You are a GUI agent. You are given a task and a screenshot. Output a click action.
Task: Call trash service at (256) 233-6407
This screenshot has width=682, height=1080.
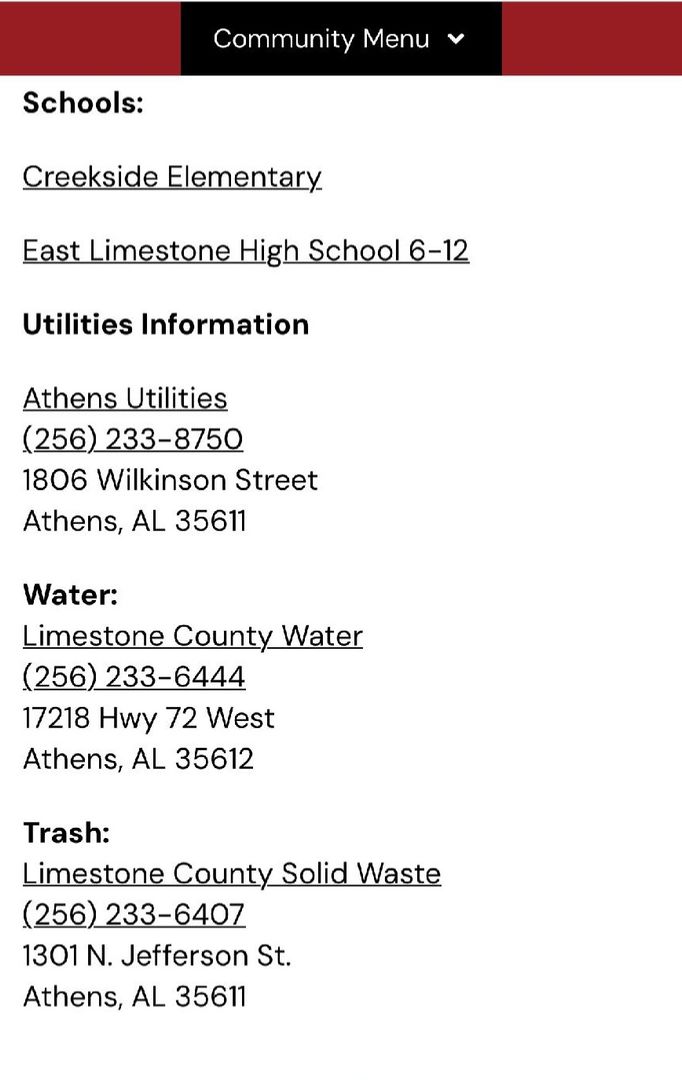(133, 914)
